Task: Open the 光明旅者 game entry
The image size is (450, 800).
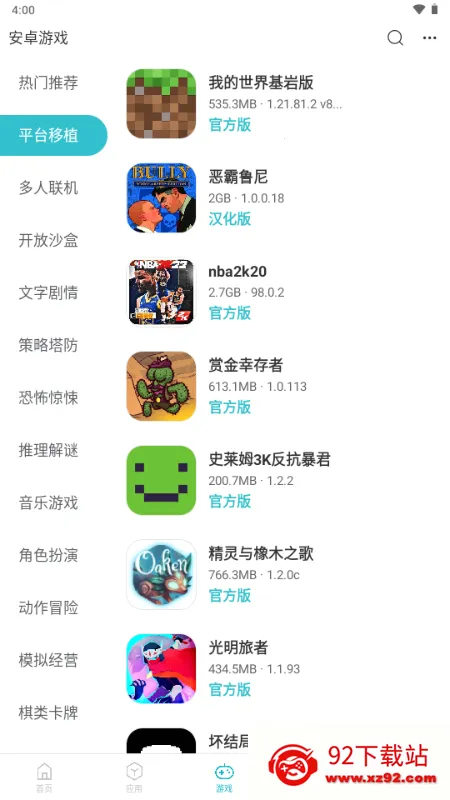Action: pos(280,668)
